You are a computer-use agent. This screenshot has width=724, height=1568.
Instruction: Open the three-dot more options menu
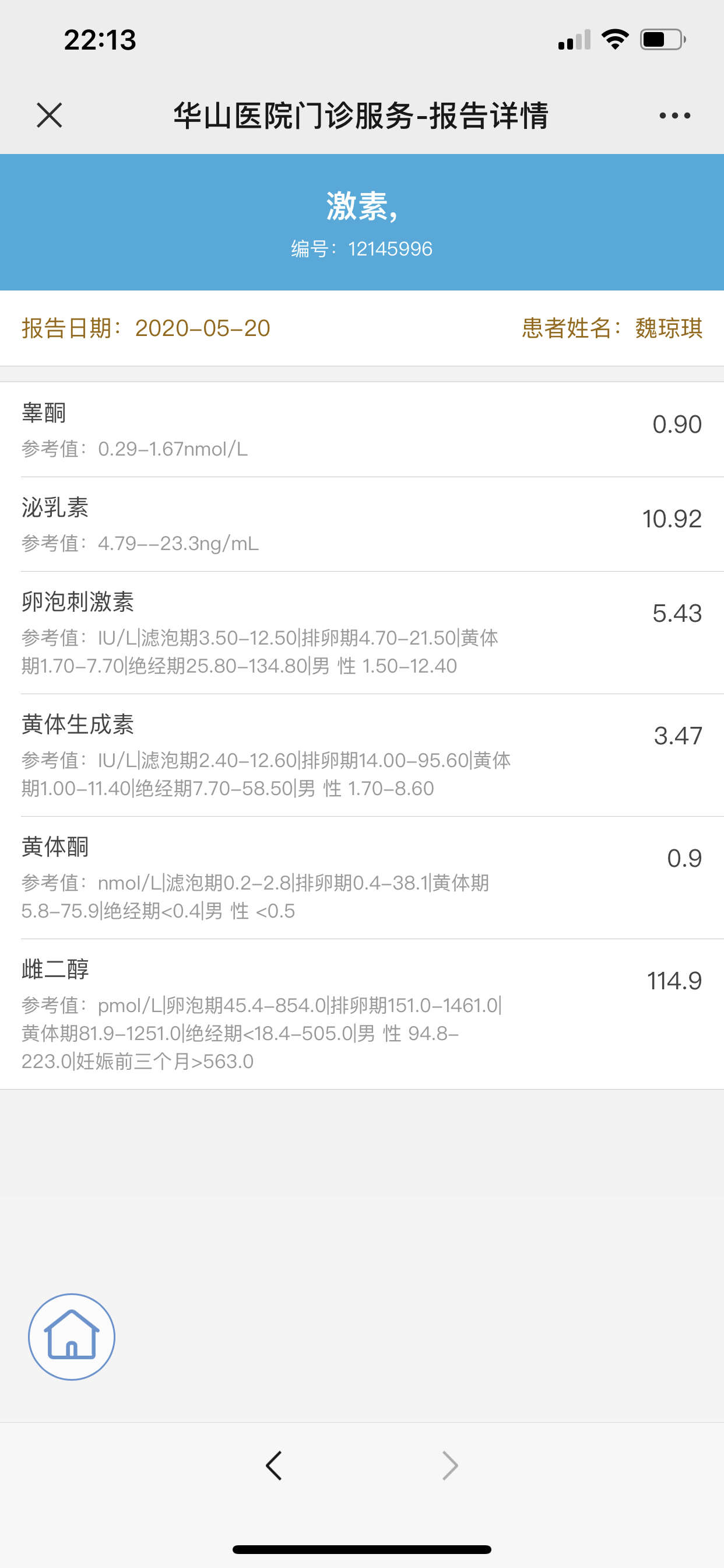(x=674, y=115)
